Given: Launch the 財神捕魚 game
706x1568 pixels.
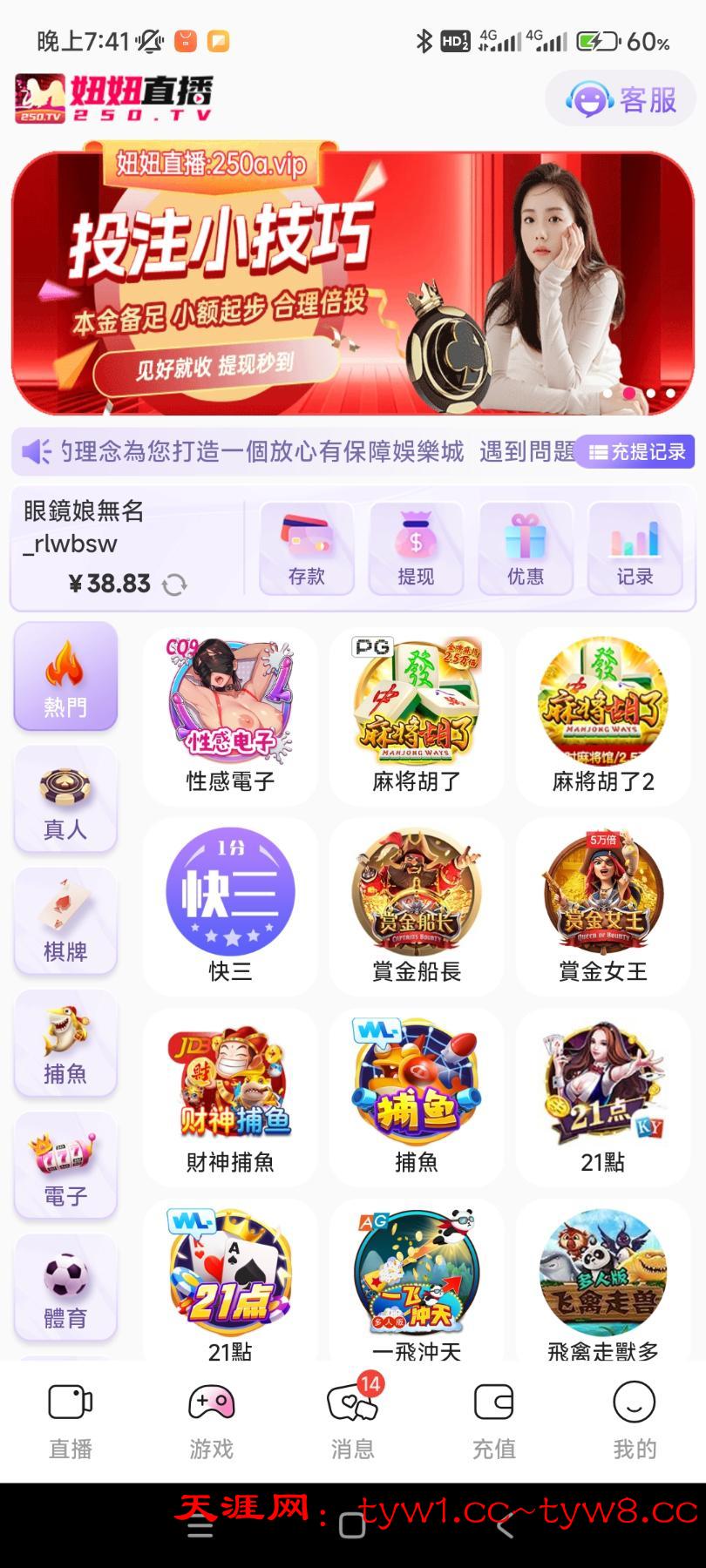Looking at the screenshot, I should click(230, 1098).
